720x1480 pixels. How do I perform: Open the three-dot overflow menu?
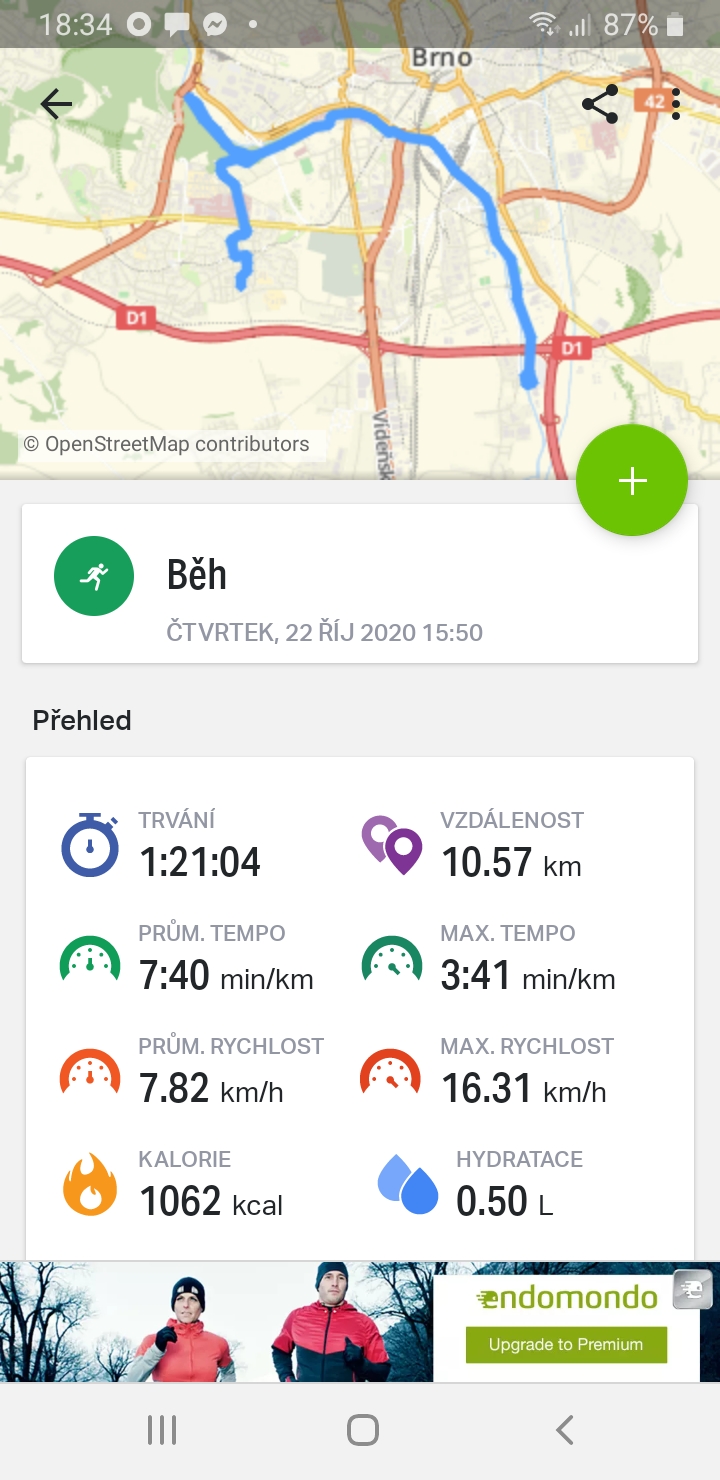(x=676, y=104)
